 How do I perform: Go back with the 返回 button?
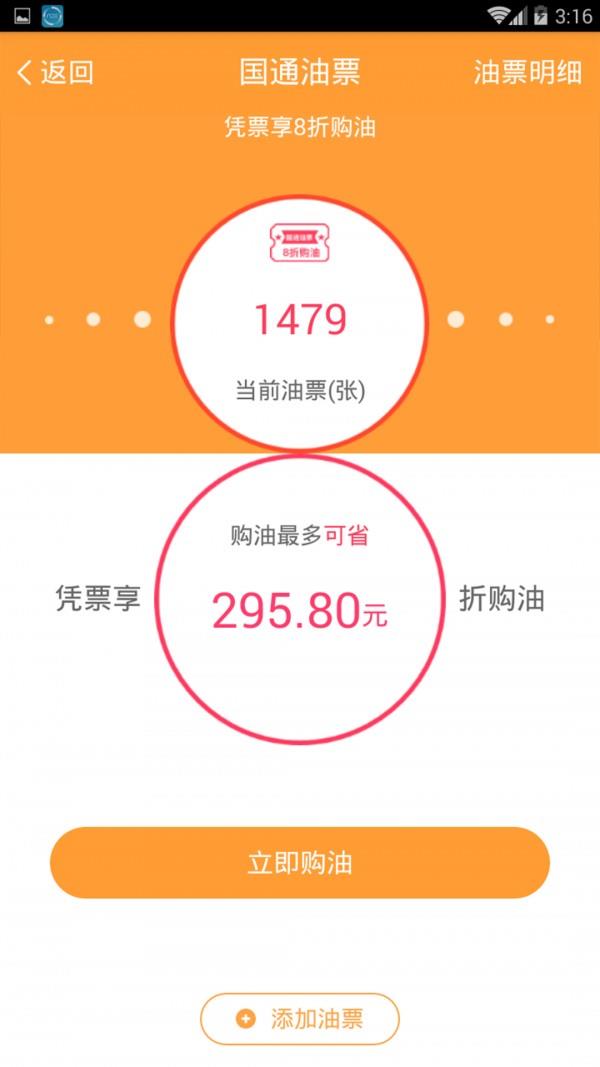pos(55,72)
